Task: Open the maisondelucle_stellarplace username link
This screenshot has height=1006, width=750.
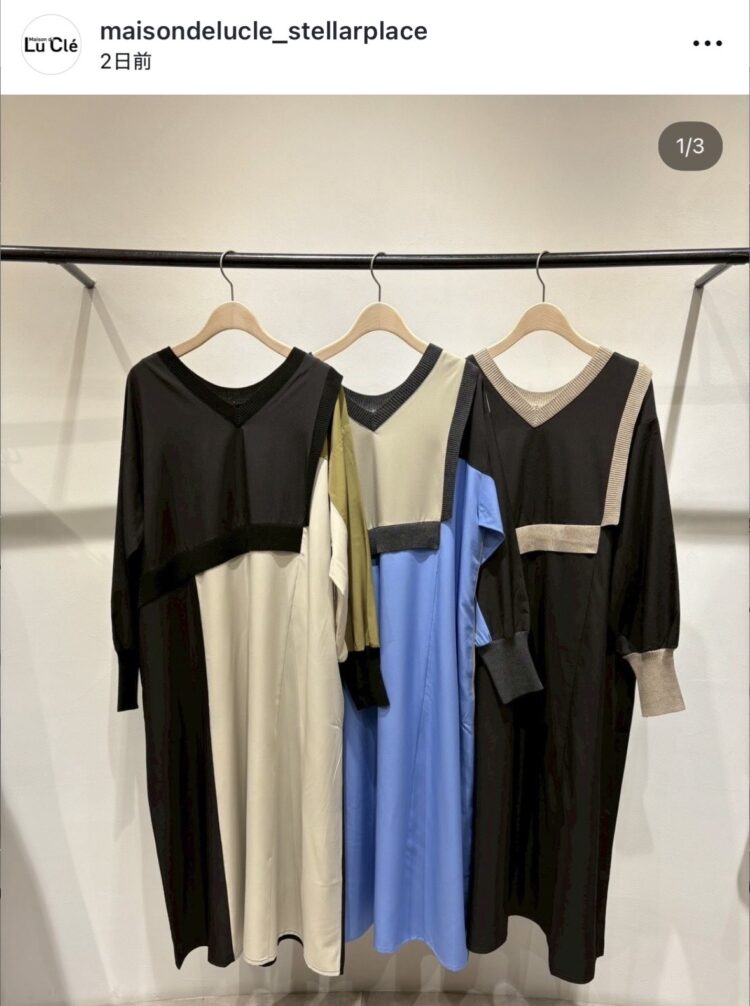Action: pos(264,31)
